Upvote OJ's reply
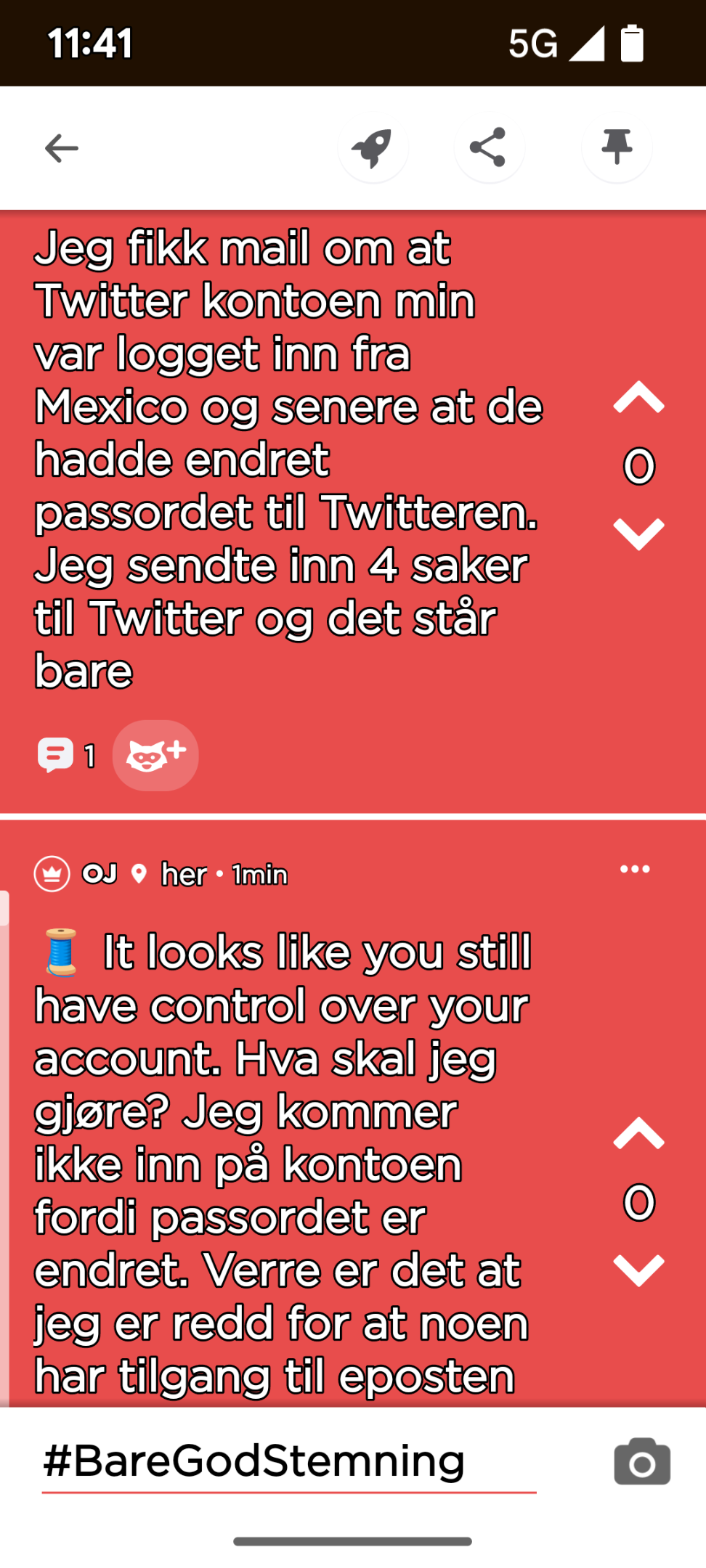Screen dimensions: 706x1568 pyautogui.click(x=639, y=1134)
